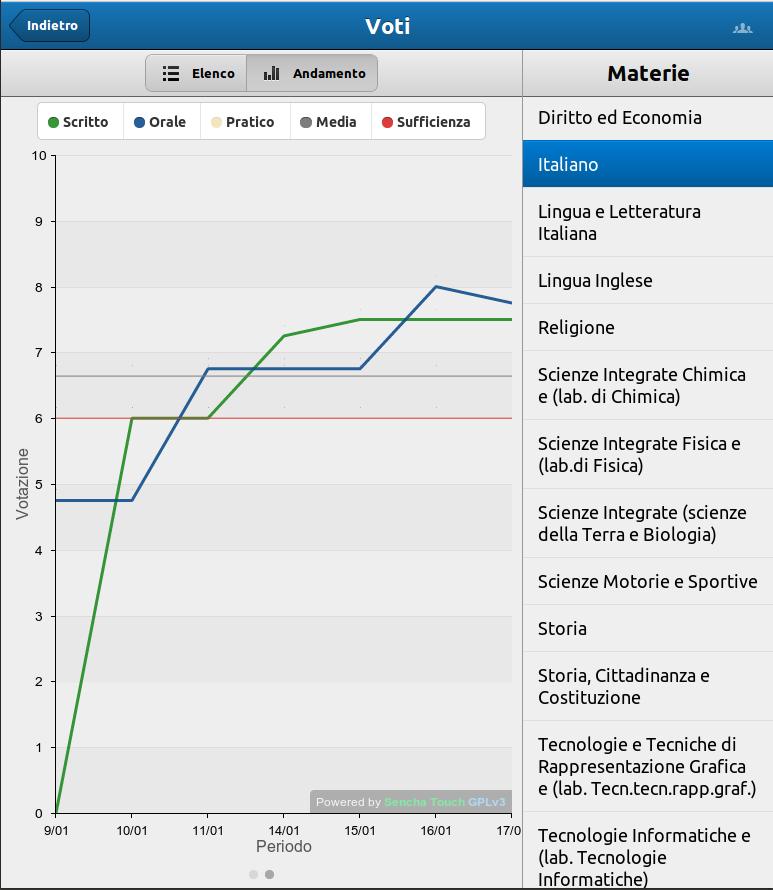Switch to the Andamento view
Screen dimensions: 773x890
[314, 73]
